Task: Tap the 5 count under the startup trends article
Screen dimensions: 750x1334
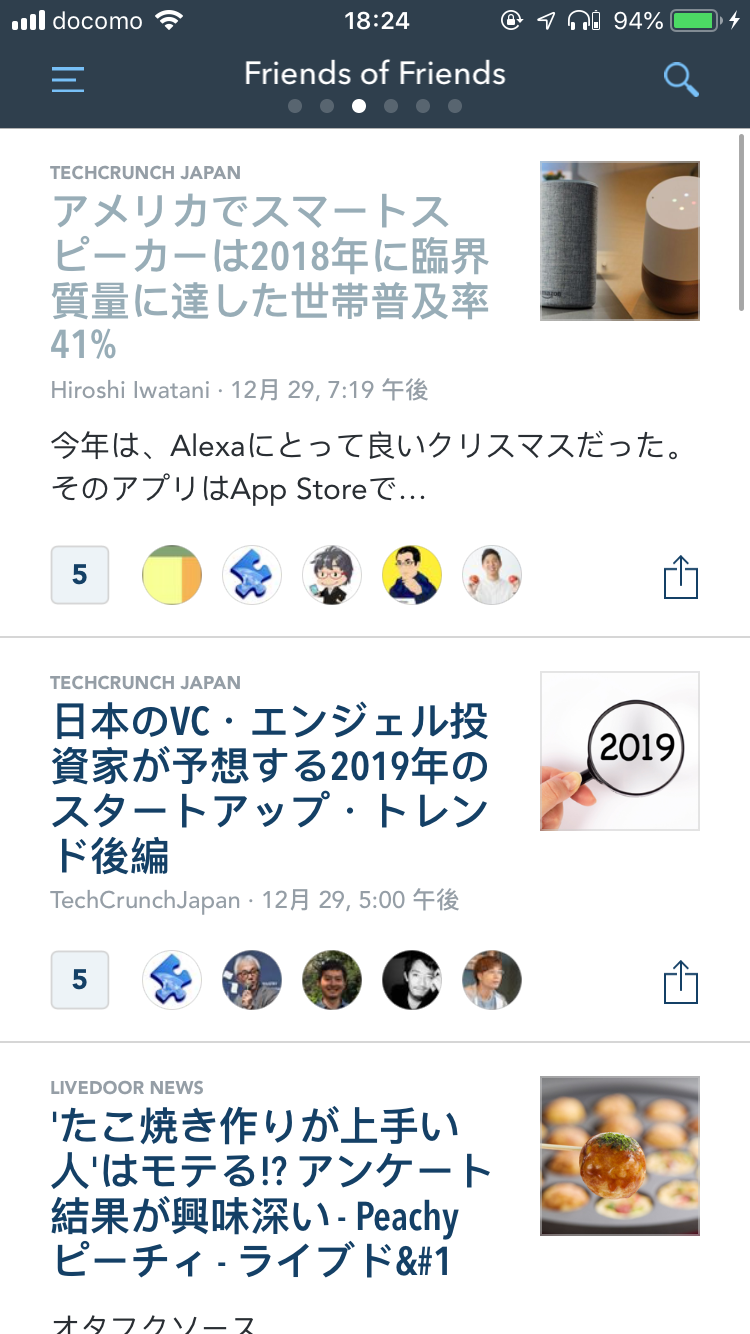Action: (80, 980)
